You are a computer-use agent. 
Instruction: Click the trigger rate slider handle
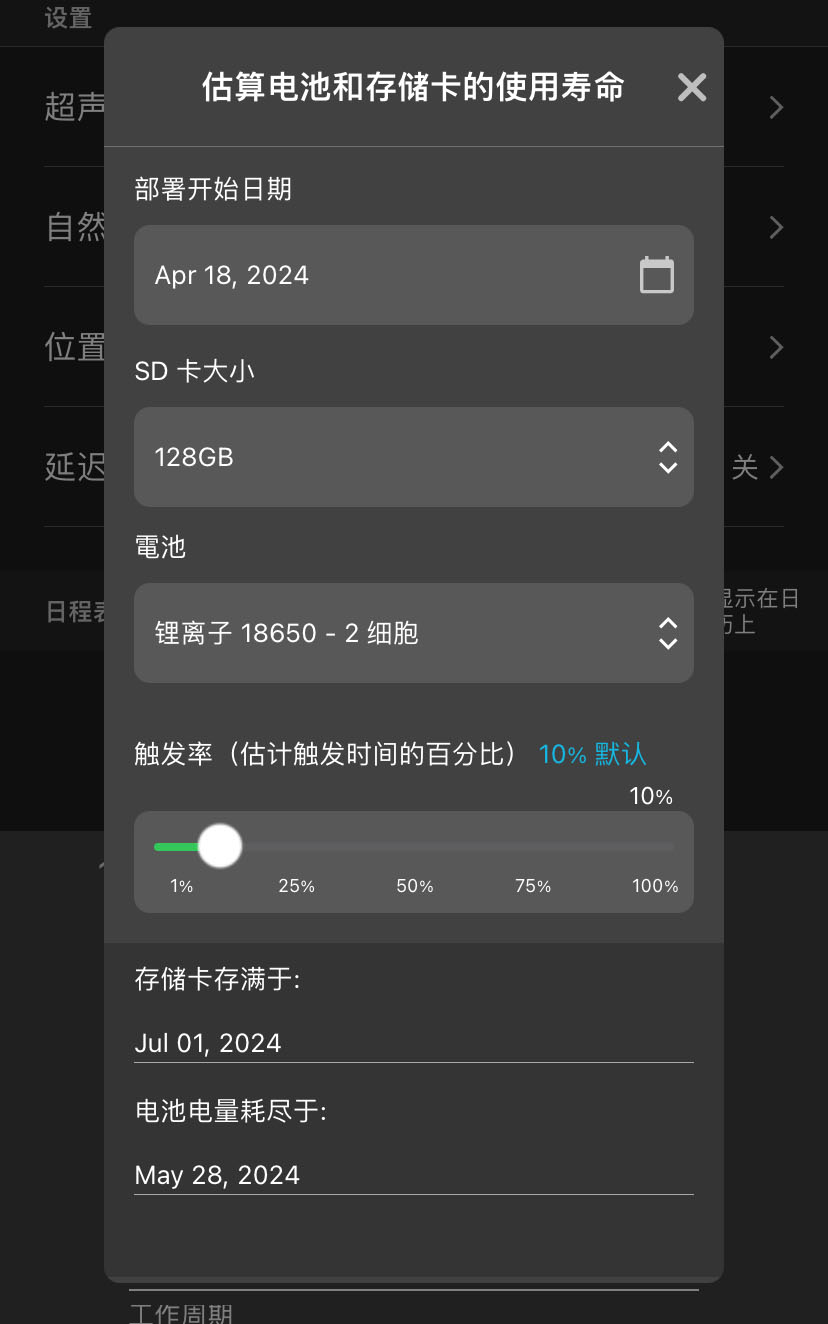tap(219, 845)
